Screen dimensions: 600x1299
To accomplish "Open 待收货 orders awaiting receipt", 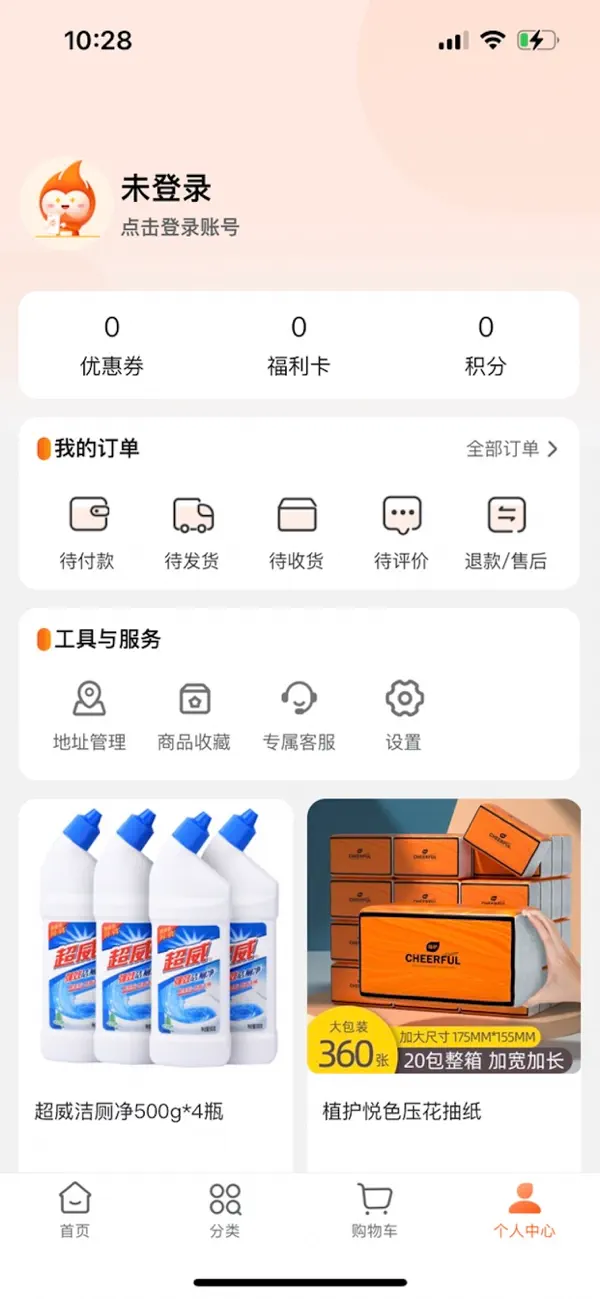I will 297,532.
